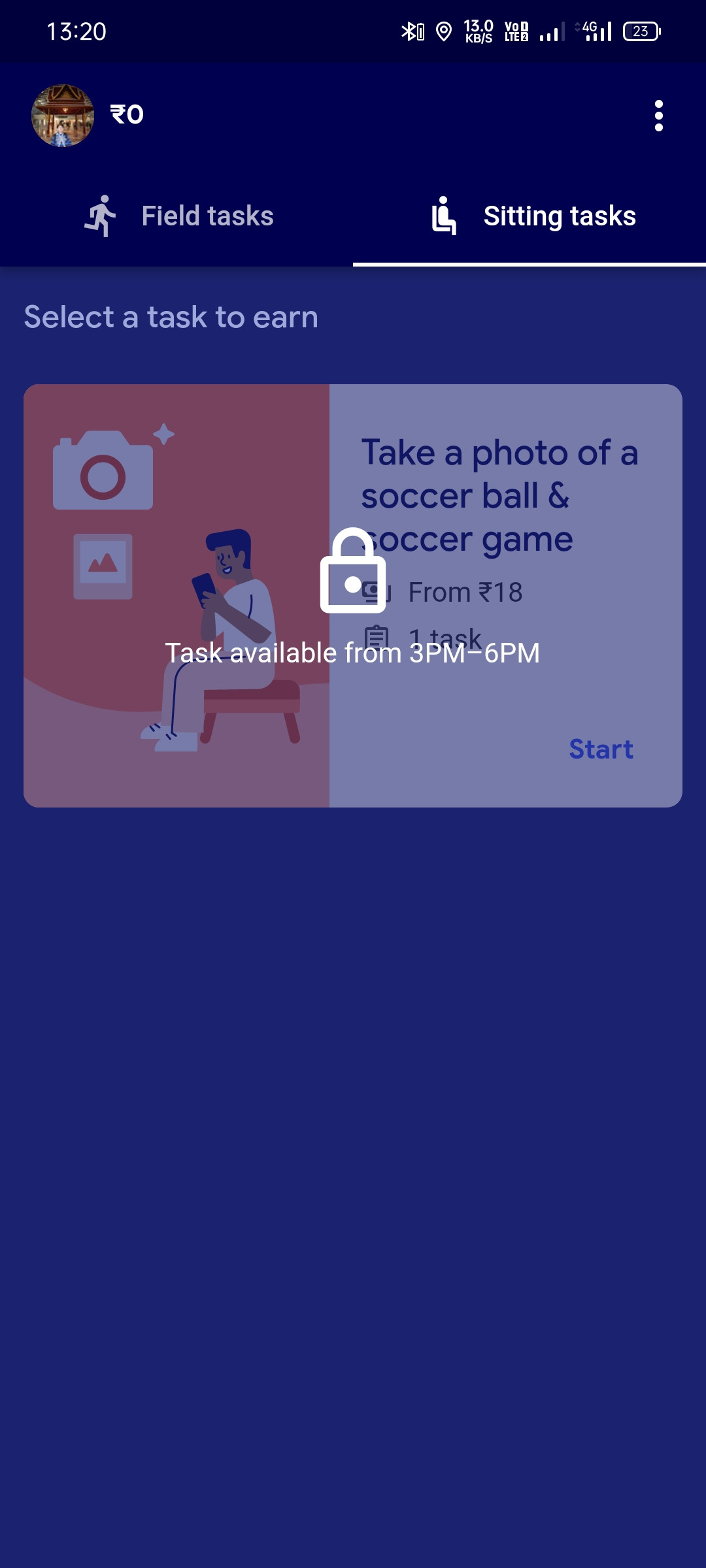Tap Start on the soccer photo task
This screenshot has width=706, height=1568.
[601, 749]
